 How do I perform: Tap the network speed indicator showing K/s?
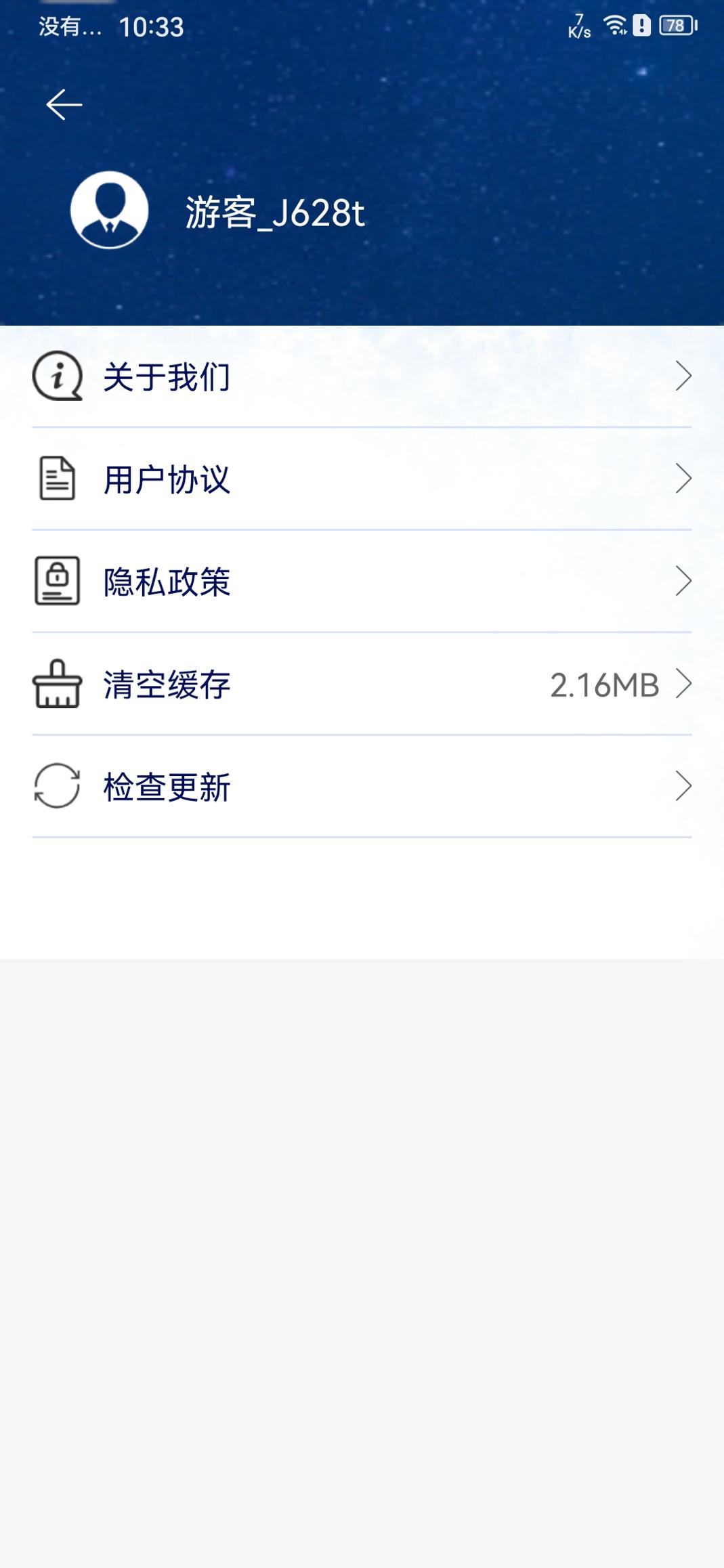click(578, 26)
